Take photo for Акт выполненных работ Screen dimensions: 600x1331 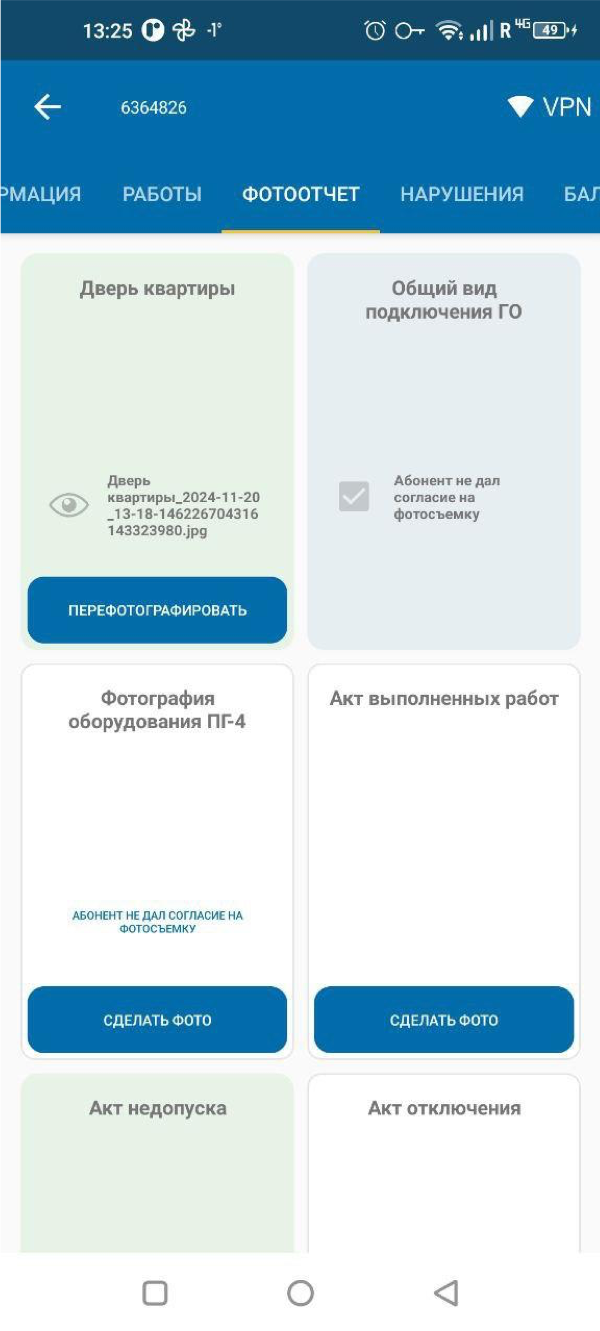click(444, 1020)
